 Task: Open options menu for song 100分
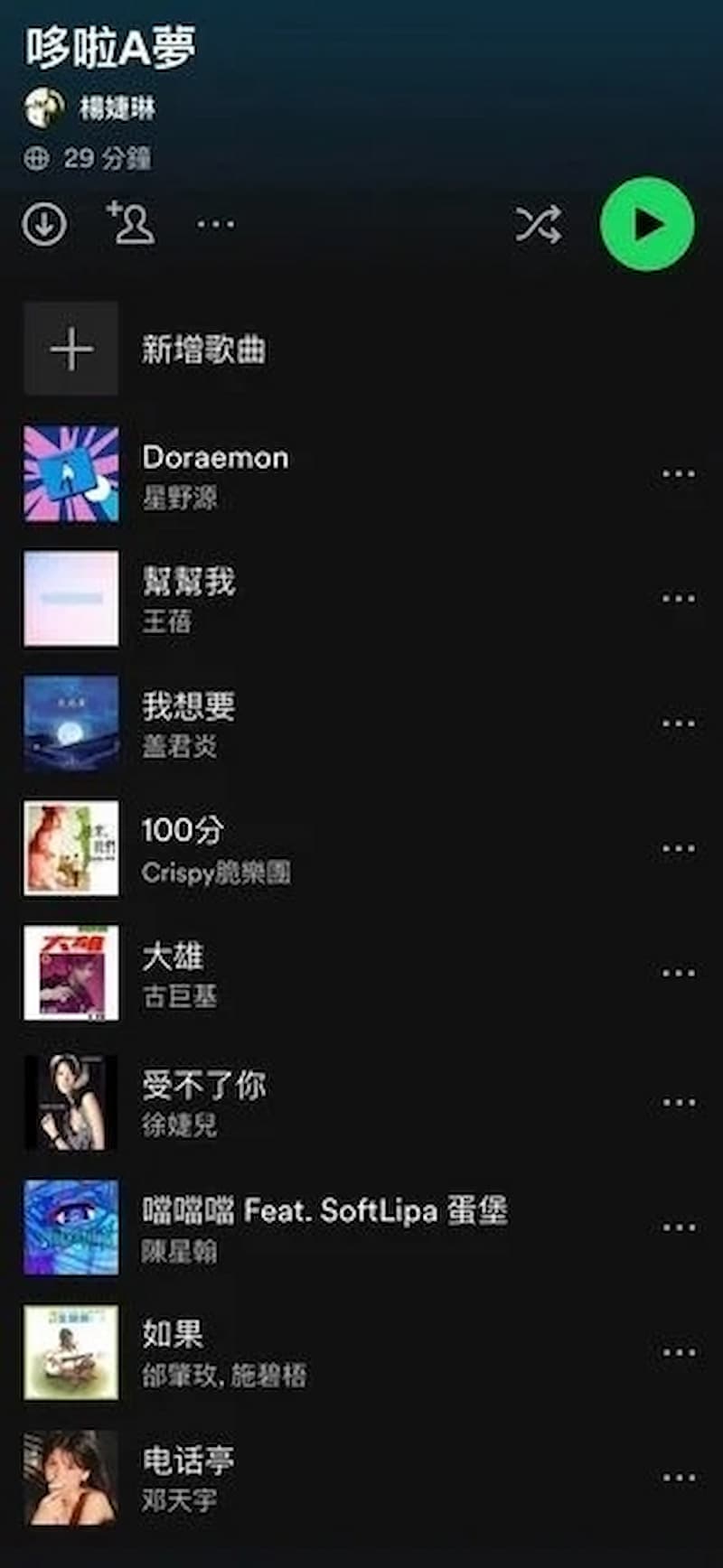[677, 847]
